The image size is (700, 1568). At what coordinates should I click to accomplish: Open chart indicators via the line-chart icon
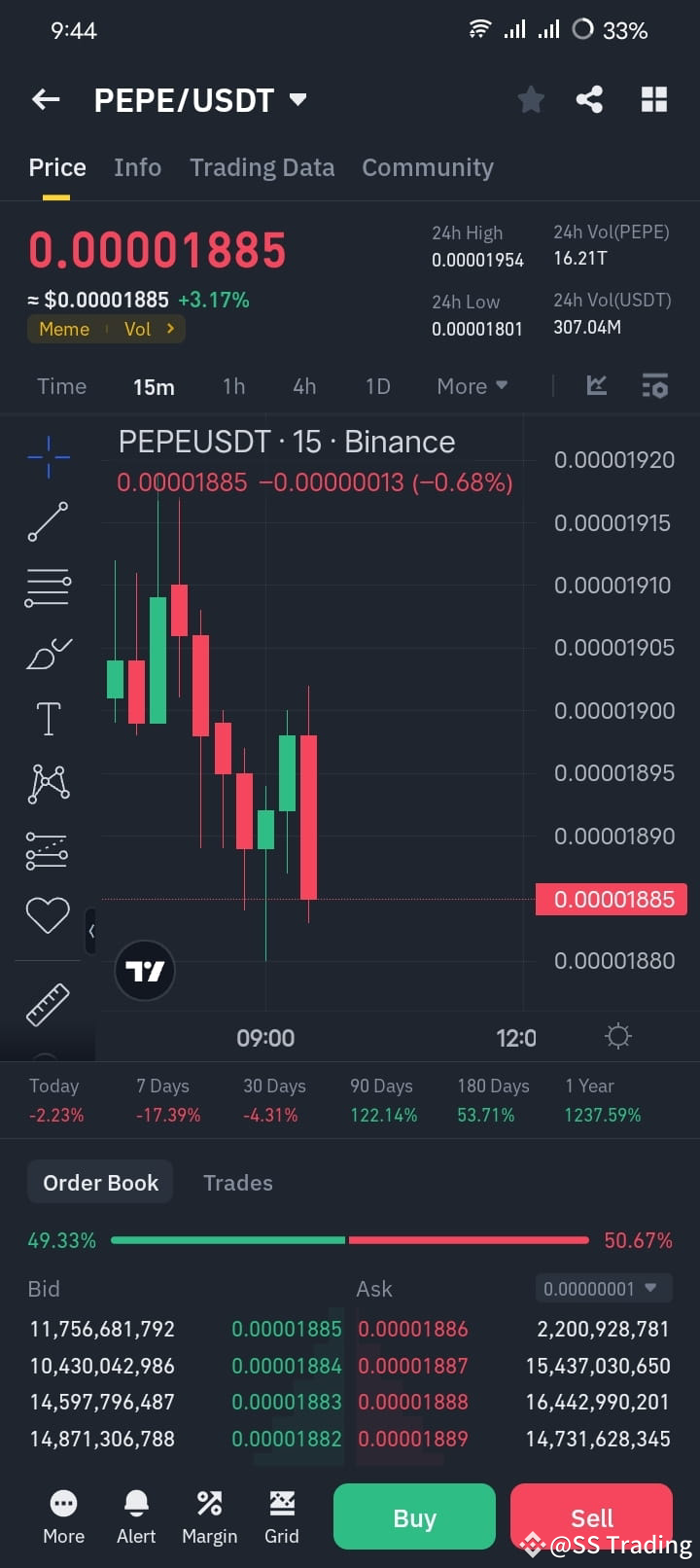(596, 386)
